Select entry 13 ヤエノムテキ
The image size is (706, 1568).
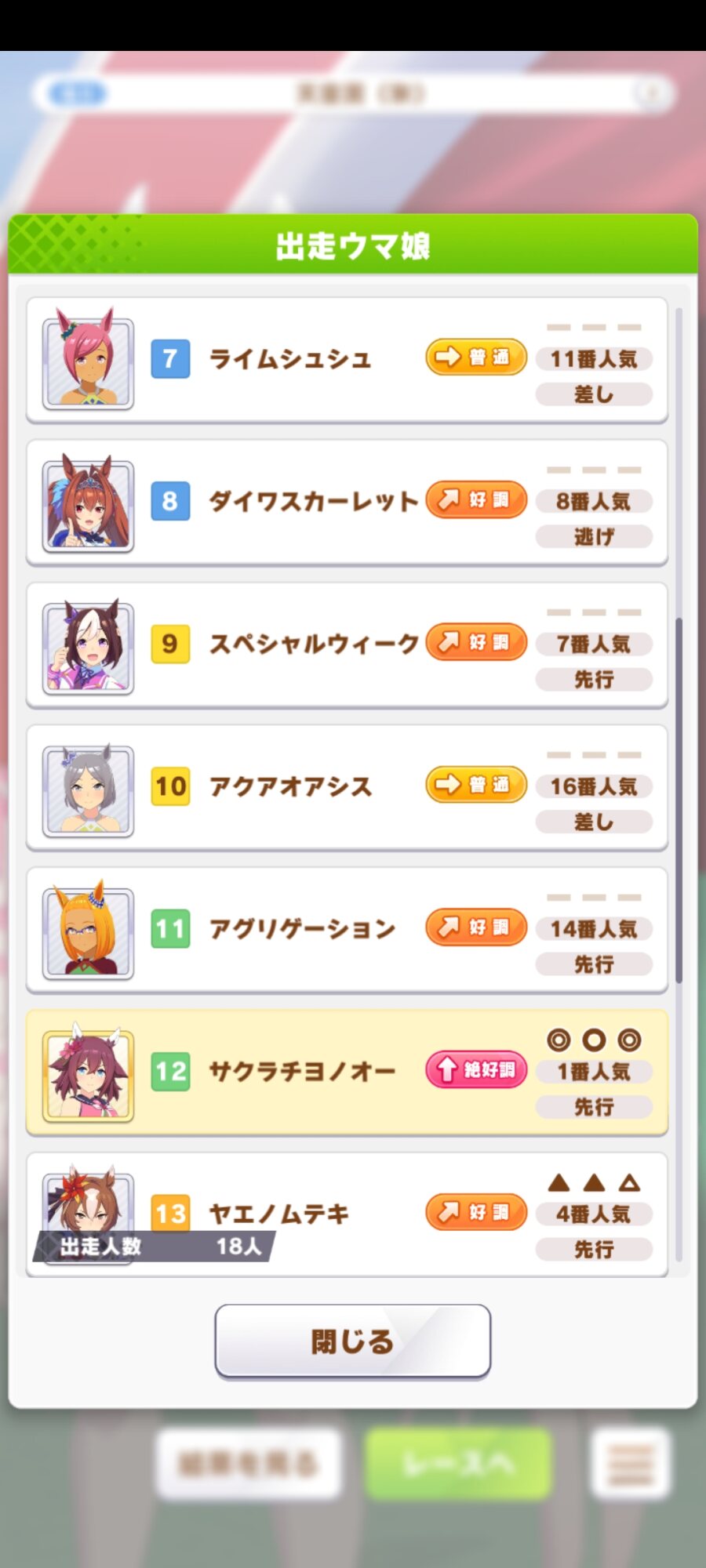(x=347, y=1214)
